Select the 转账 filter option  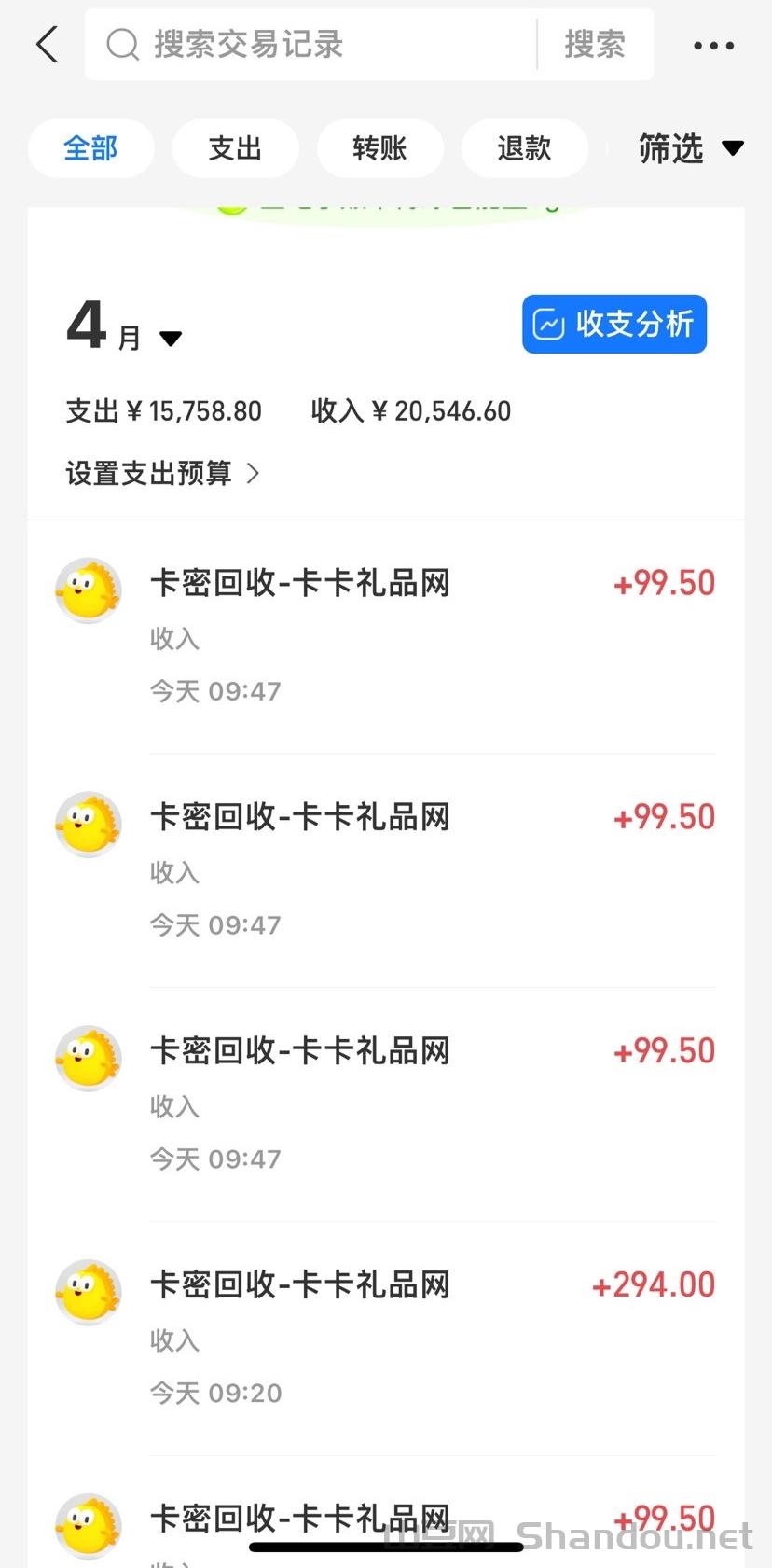tap(380, 148)
